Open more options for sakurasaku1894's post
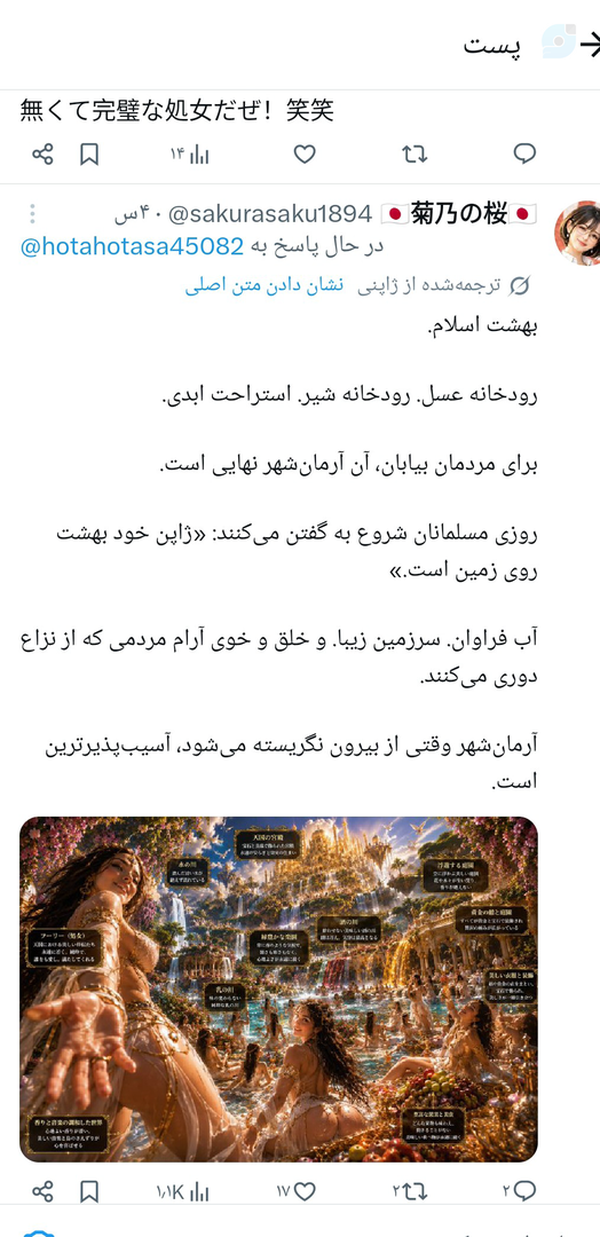 33,213
